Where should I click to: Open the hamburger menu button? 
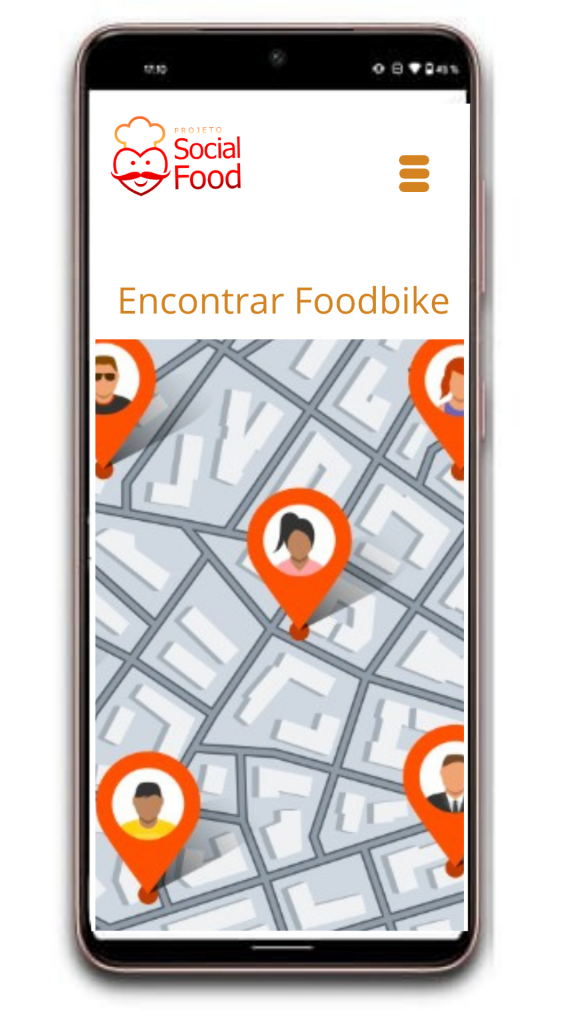pos(414,174)
